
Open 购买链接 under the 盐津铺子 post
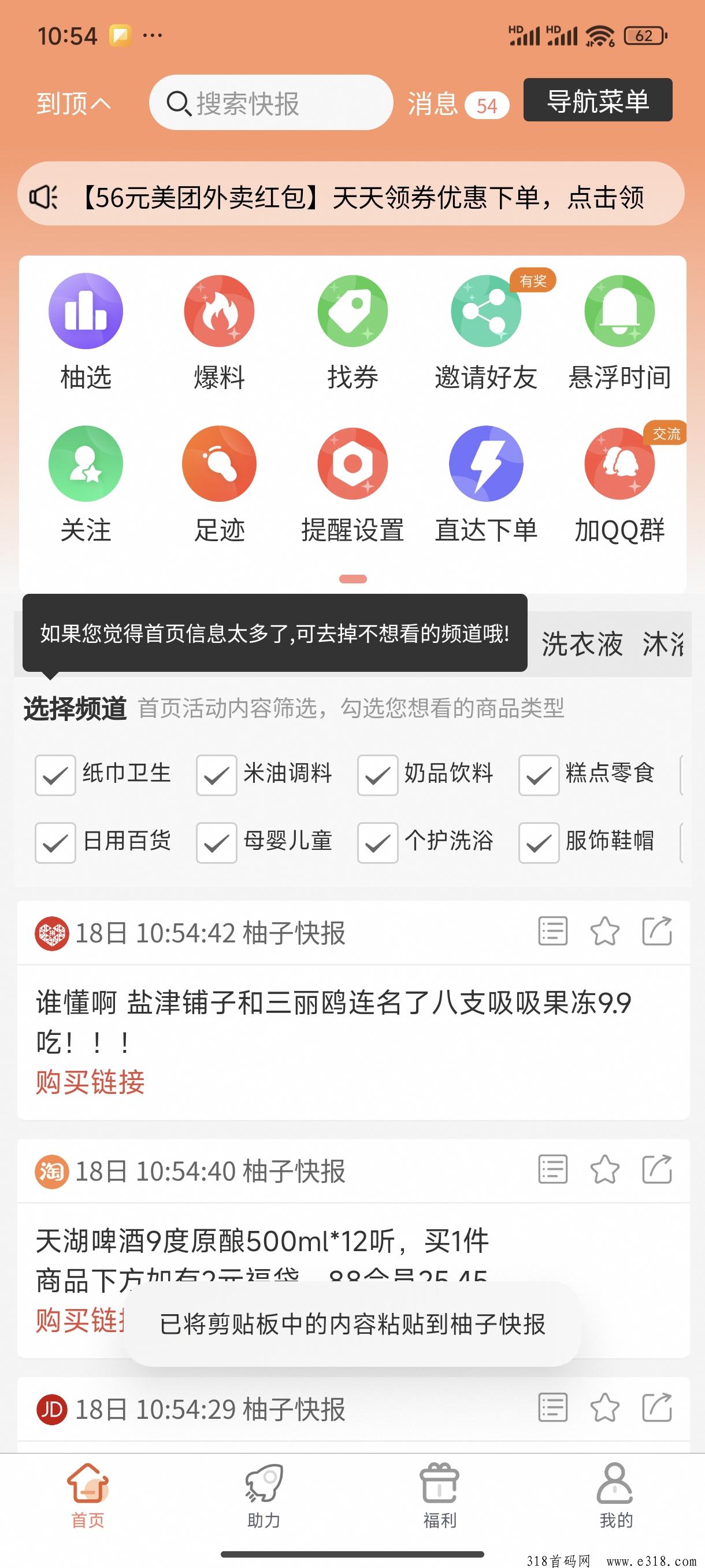[x=90, y=1082]
